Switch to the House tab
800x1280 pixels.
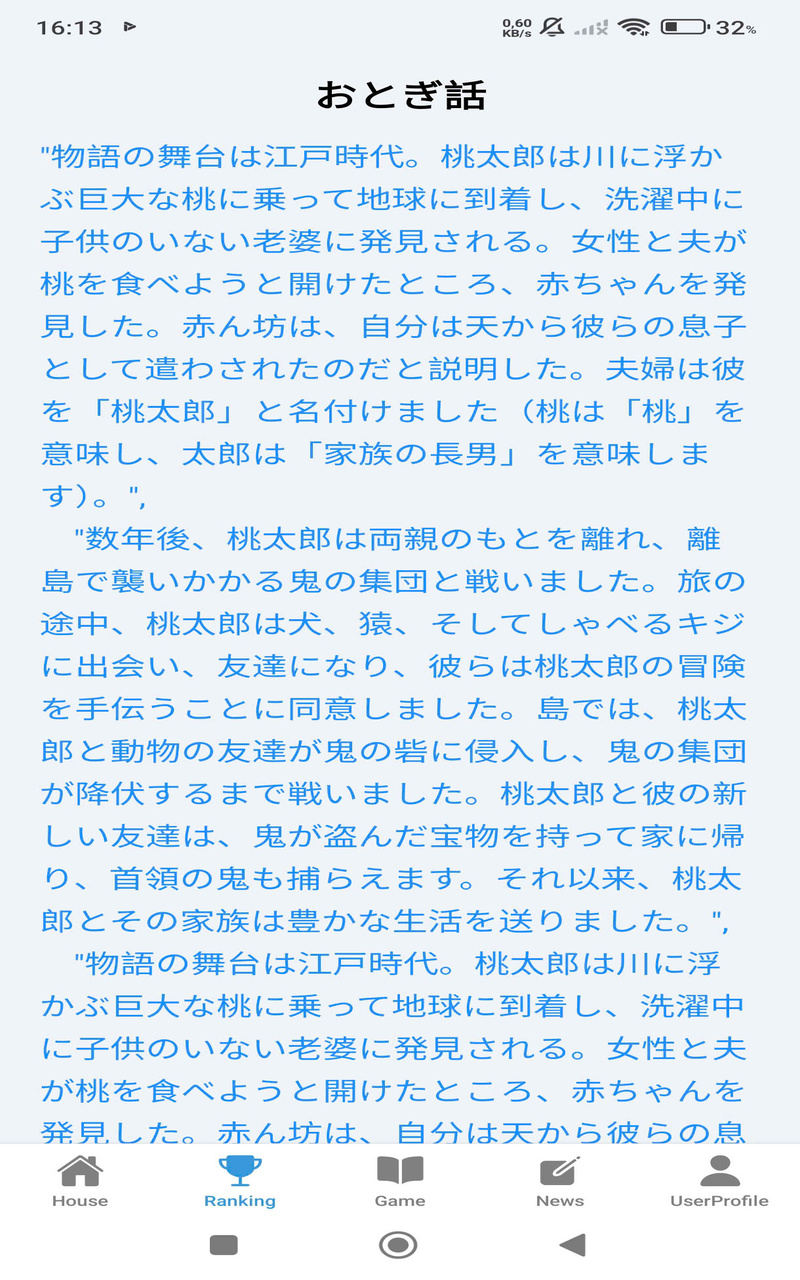pyautogui.click(x=80, y=1181)
